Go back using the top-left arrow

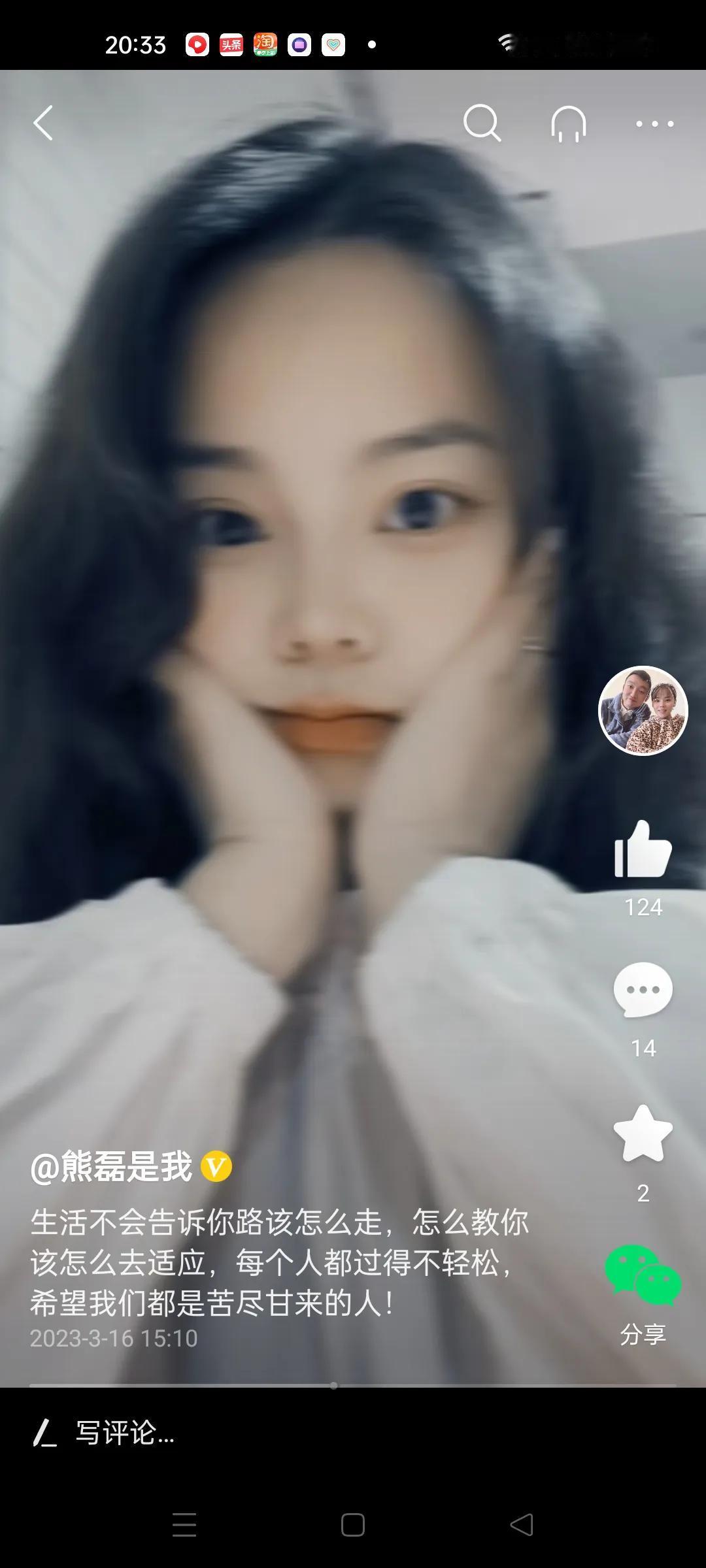click(x=43, y=123)
